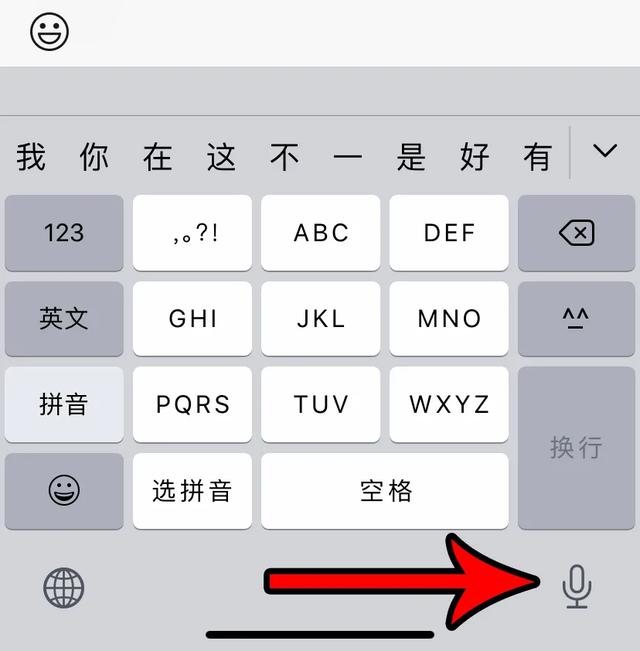Viewport: 640px width, 651px height.
Task: Open the emoji picker above the keyboard
Action: (49, 31)
